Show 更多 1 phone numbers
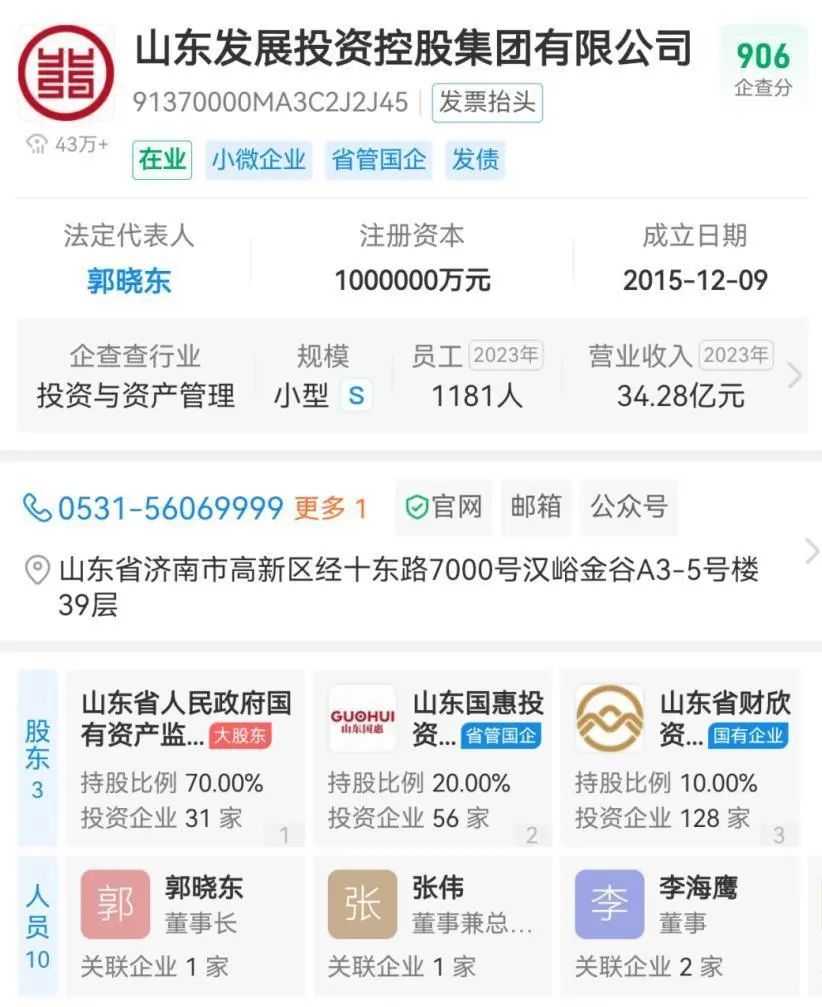 click(x=330, y=508)
